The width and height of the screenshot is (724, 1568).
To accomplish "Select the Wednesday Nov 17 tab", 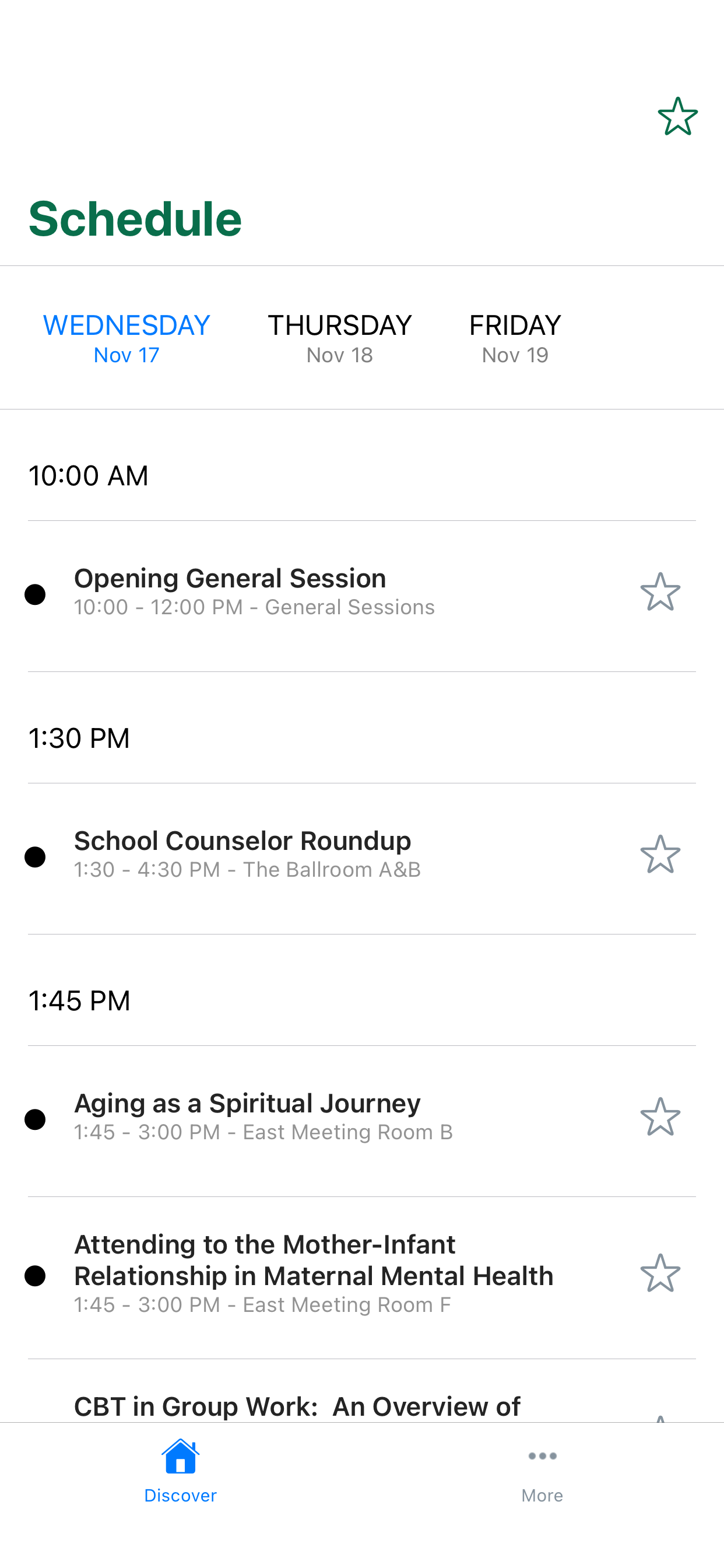I will (x=126, y=338).
